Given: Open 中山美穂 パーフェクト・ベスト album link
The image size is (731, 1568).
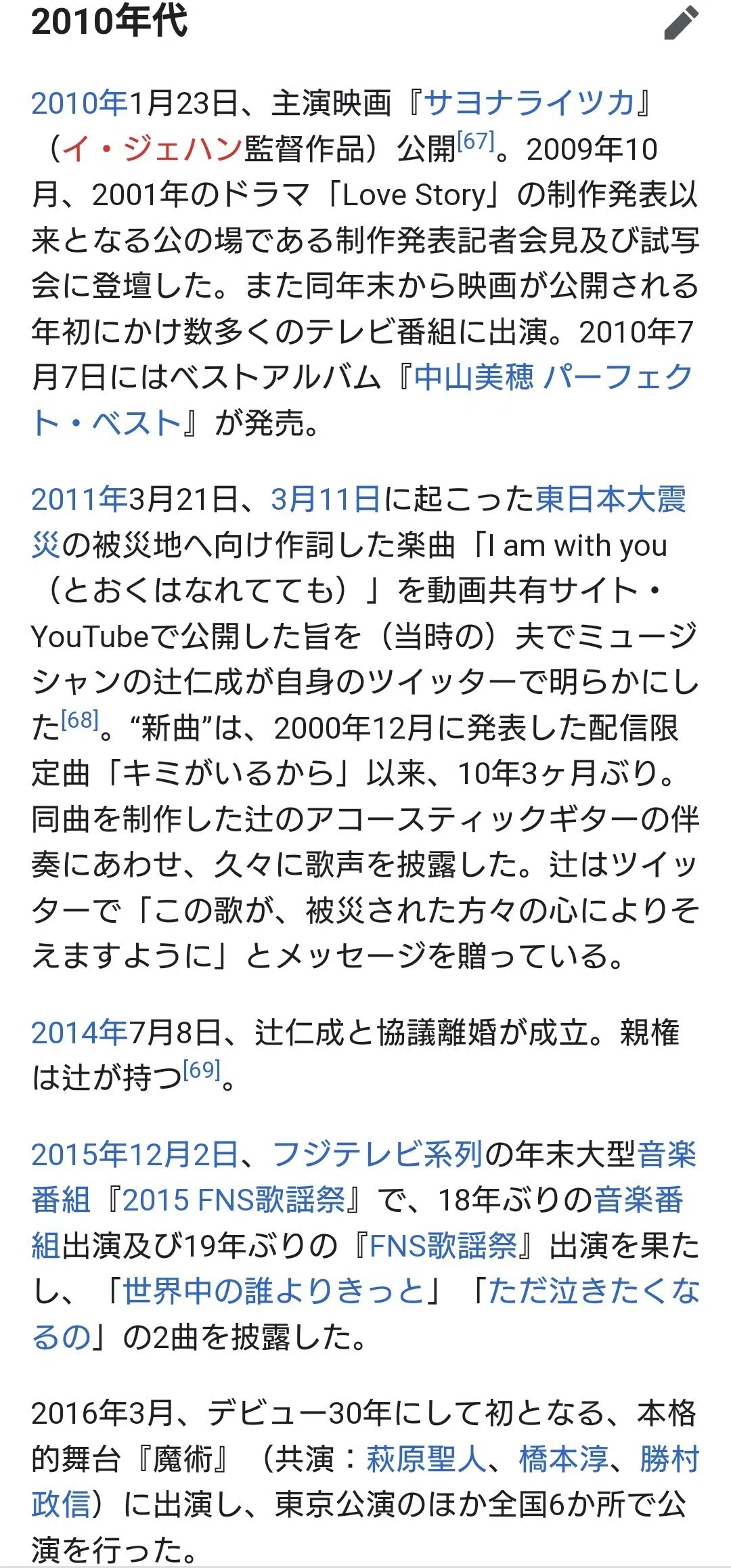Looking at the screenshot, I should click(x=554, y=377).
